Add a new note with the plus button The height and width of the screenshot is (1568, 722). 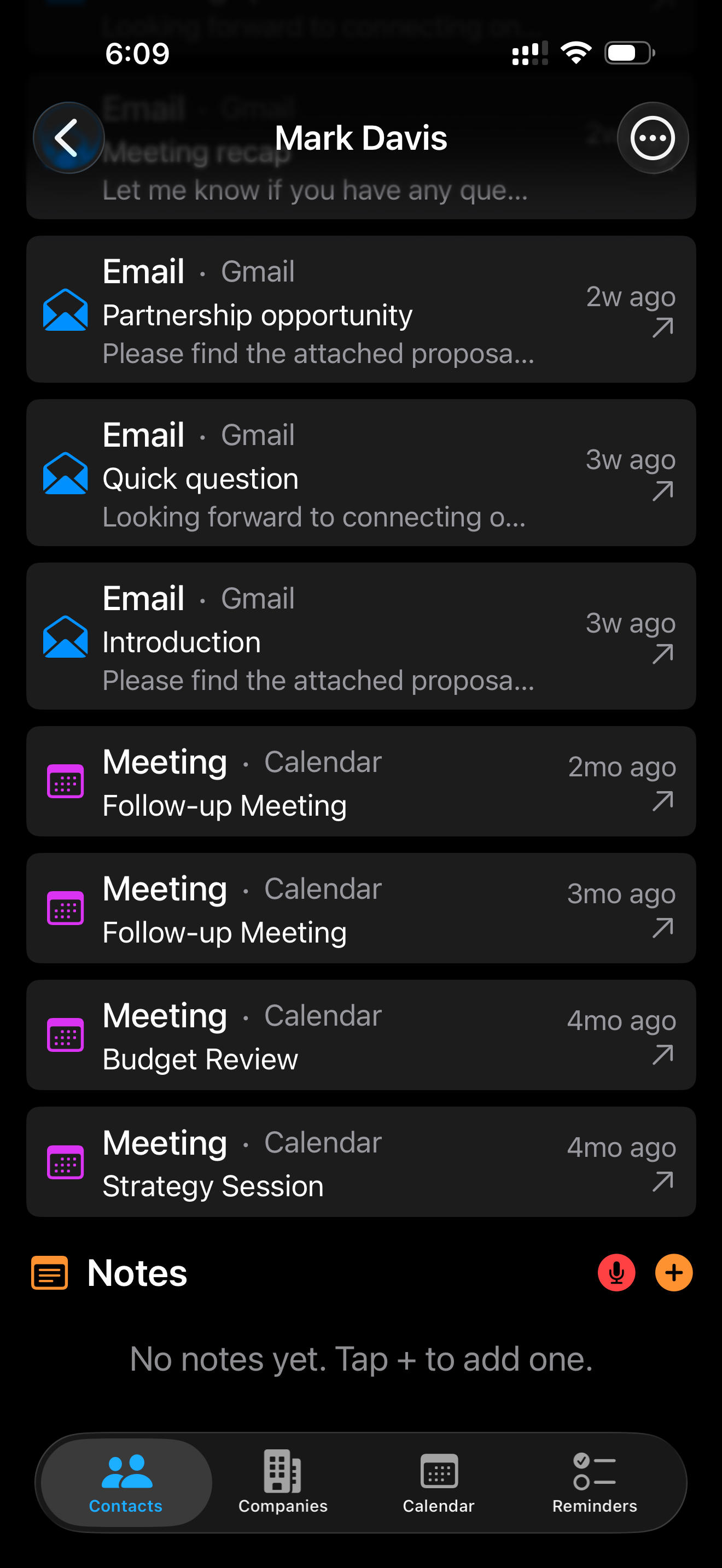[673, 1272]
